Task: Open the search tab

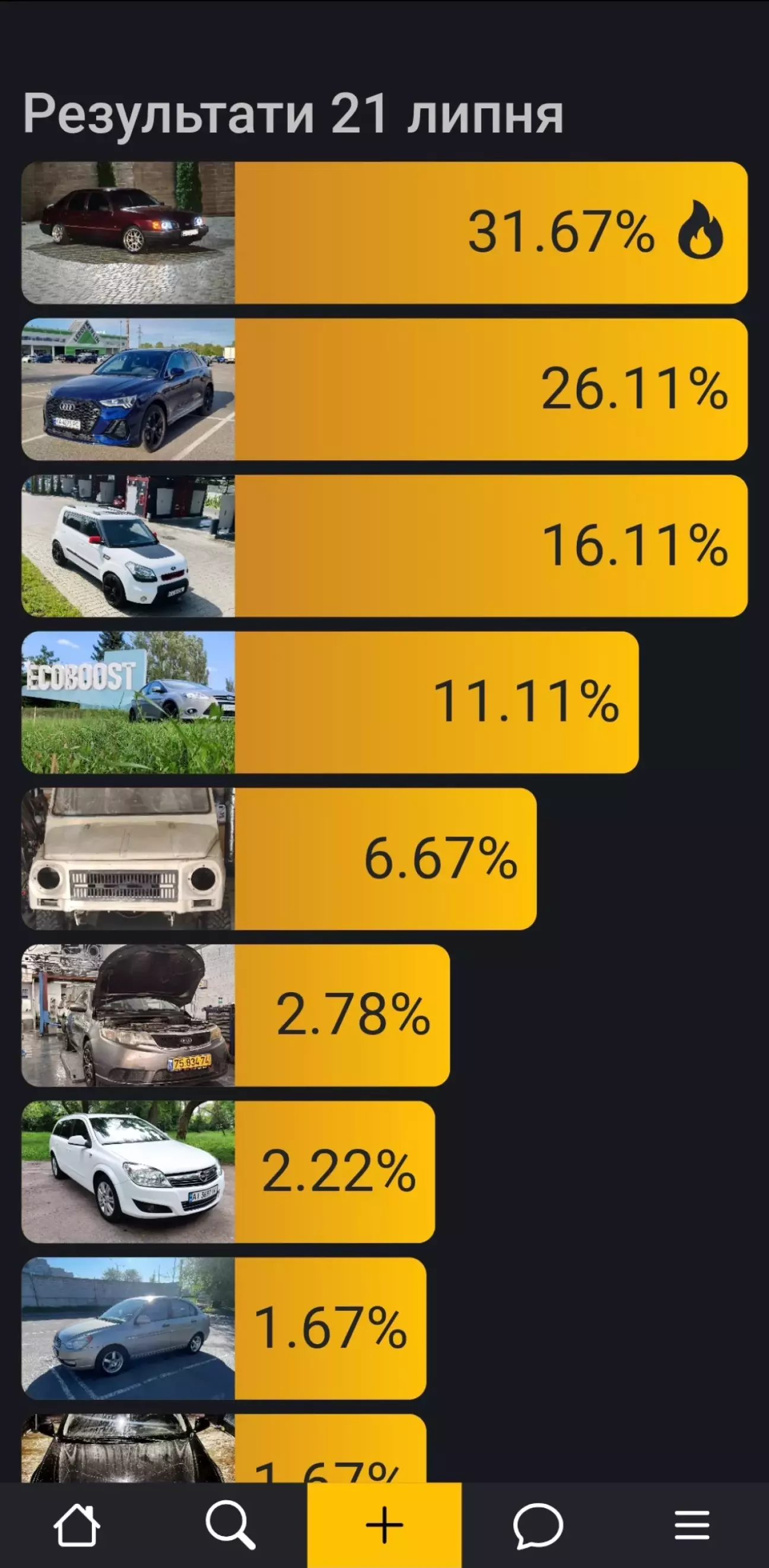Action: tap(230, 1524)
